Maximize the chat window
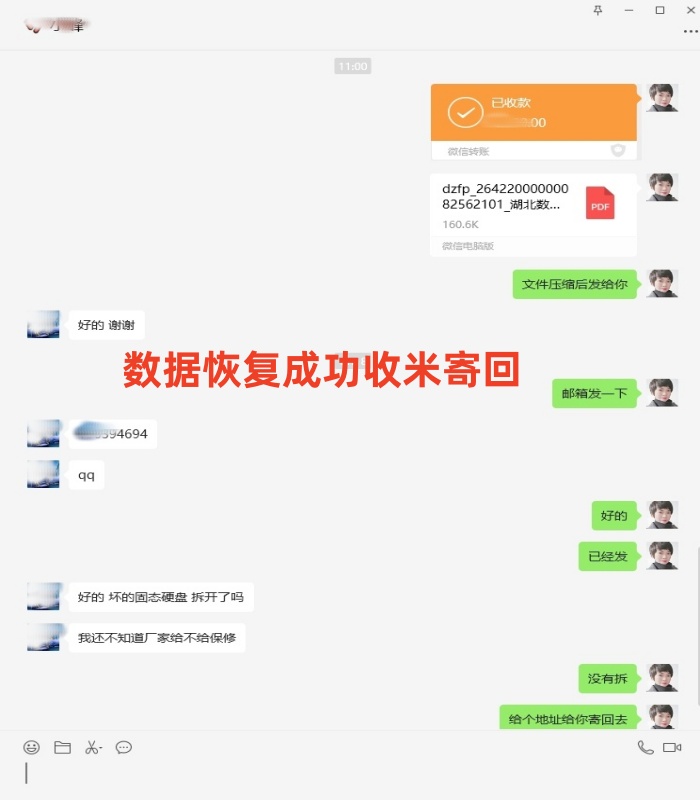 [x=660, y=9]
